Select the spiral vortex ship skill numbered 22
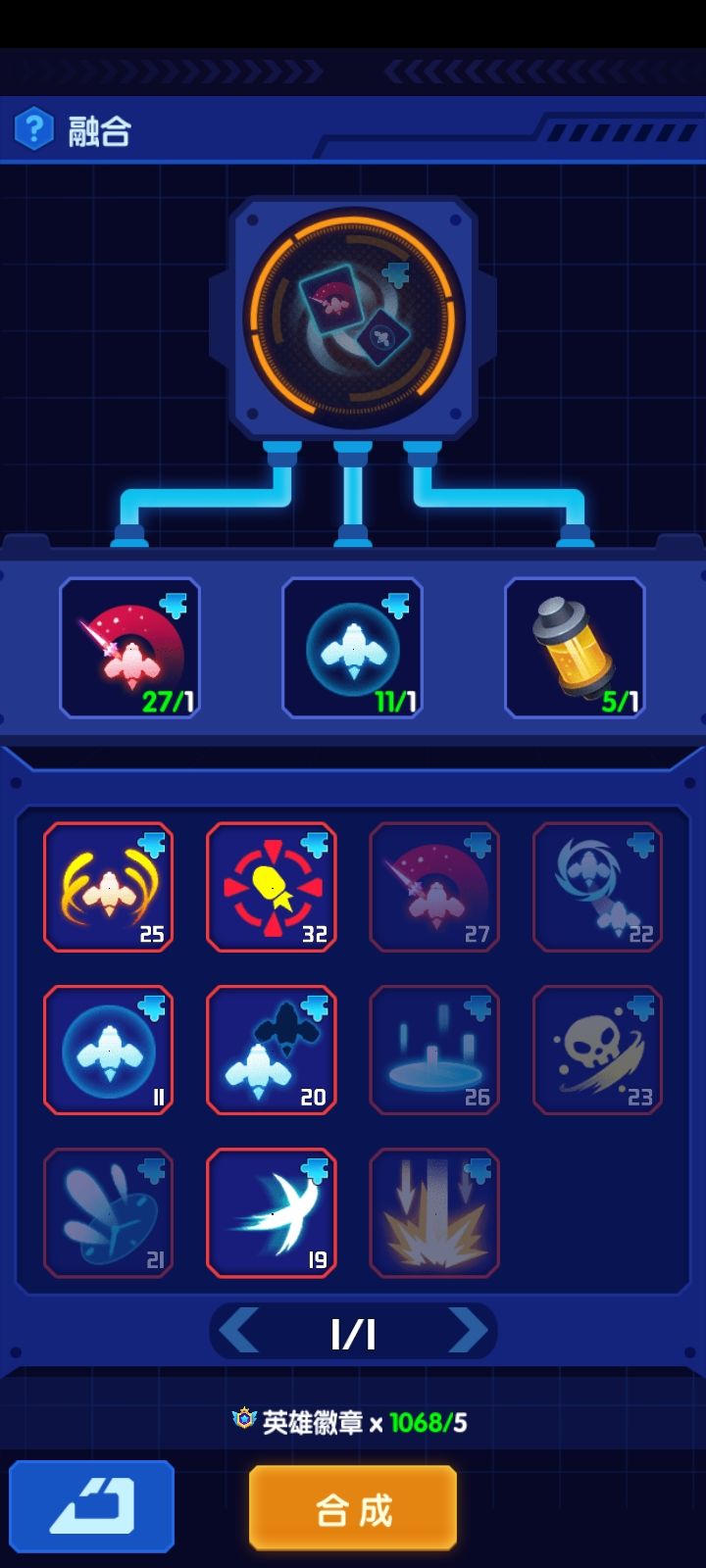 point(597,887)
